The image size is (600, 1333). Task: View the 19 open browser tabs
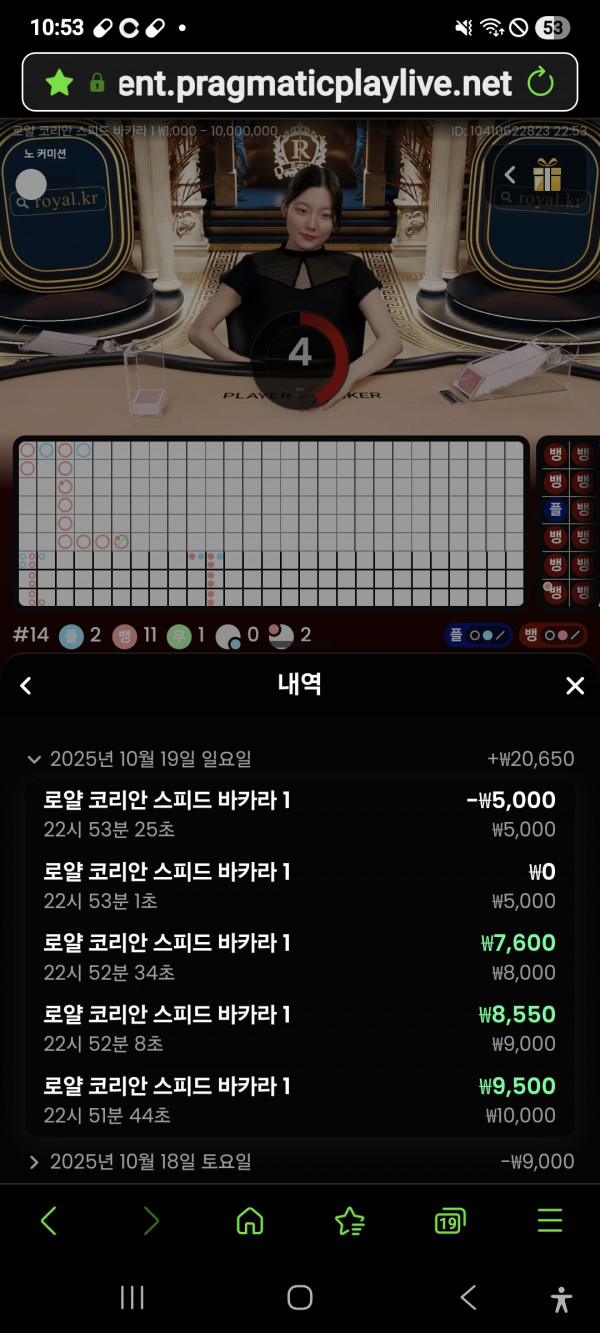[x=450, y=1221]
